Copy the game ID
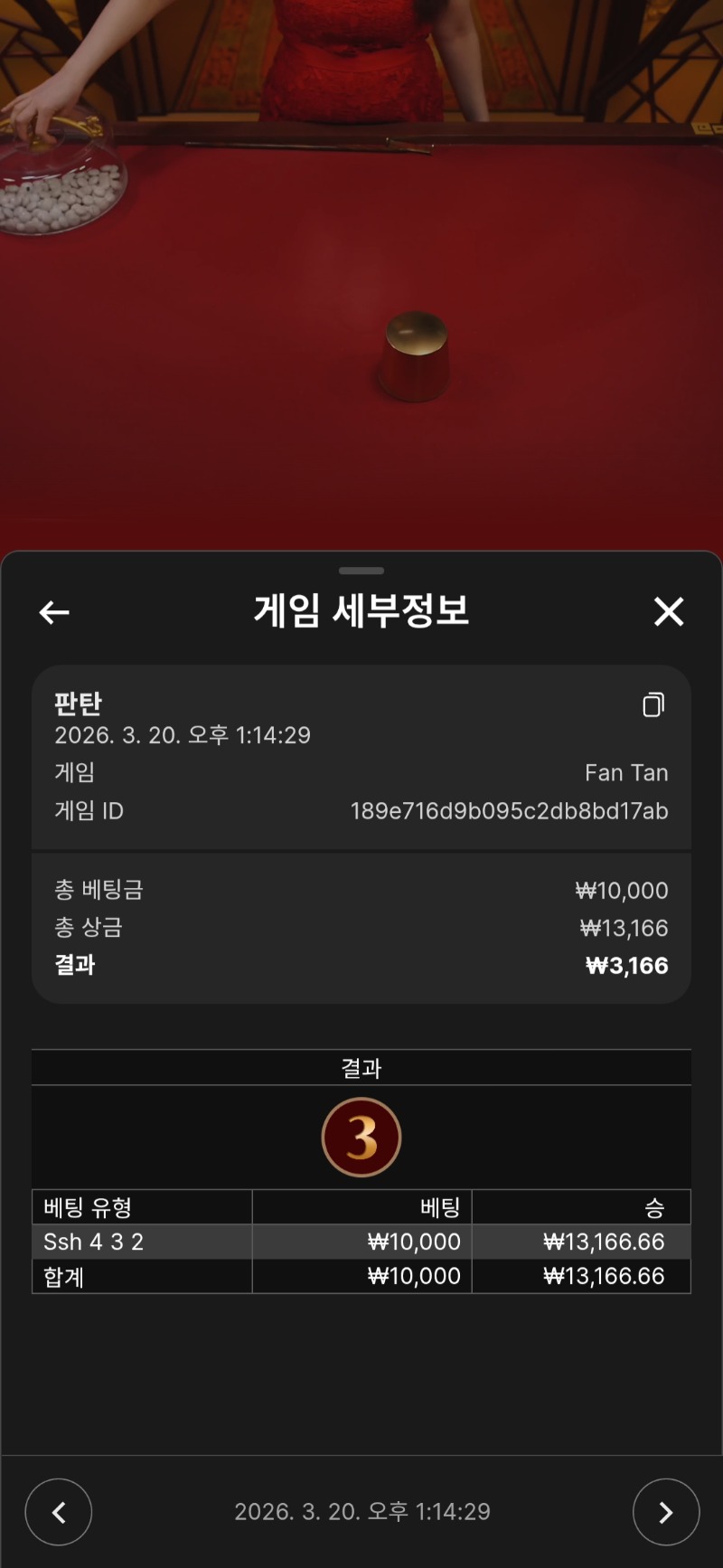Image resolution: width=723 pixels, height=1568 pixels. click(x=653, y=704)
